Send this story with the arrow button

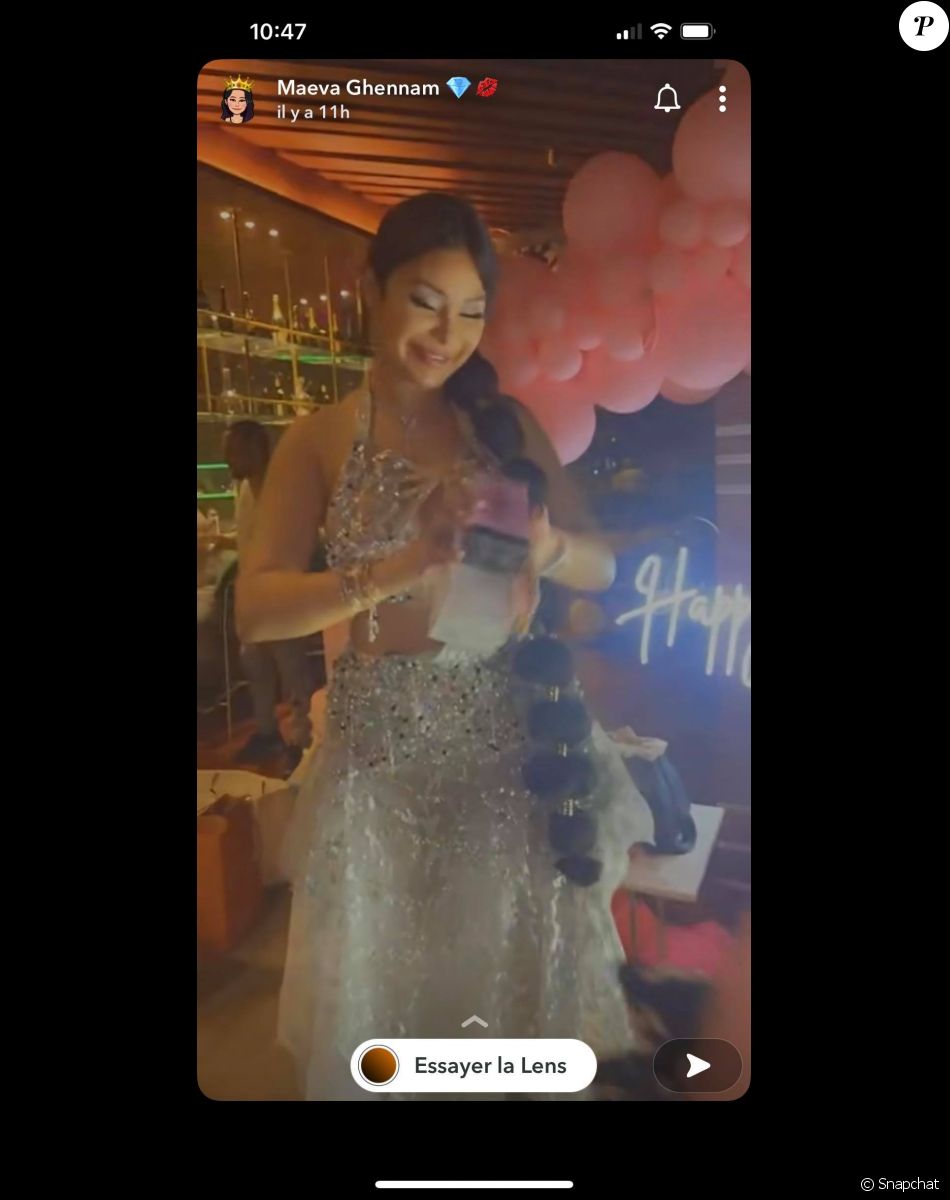(x=698, y=1066)
